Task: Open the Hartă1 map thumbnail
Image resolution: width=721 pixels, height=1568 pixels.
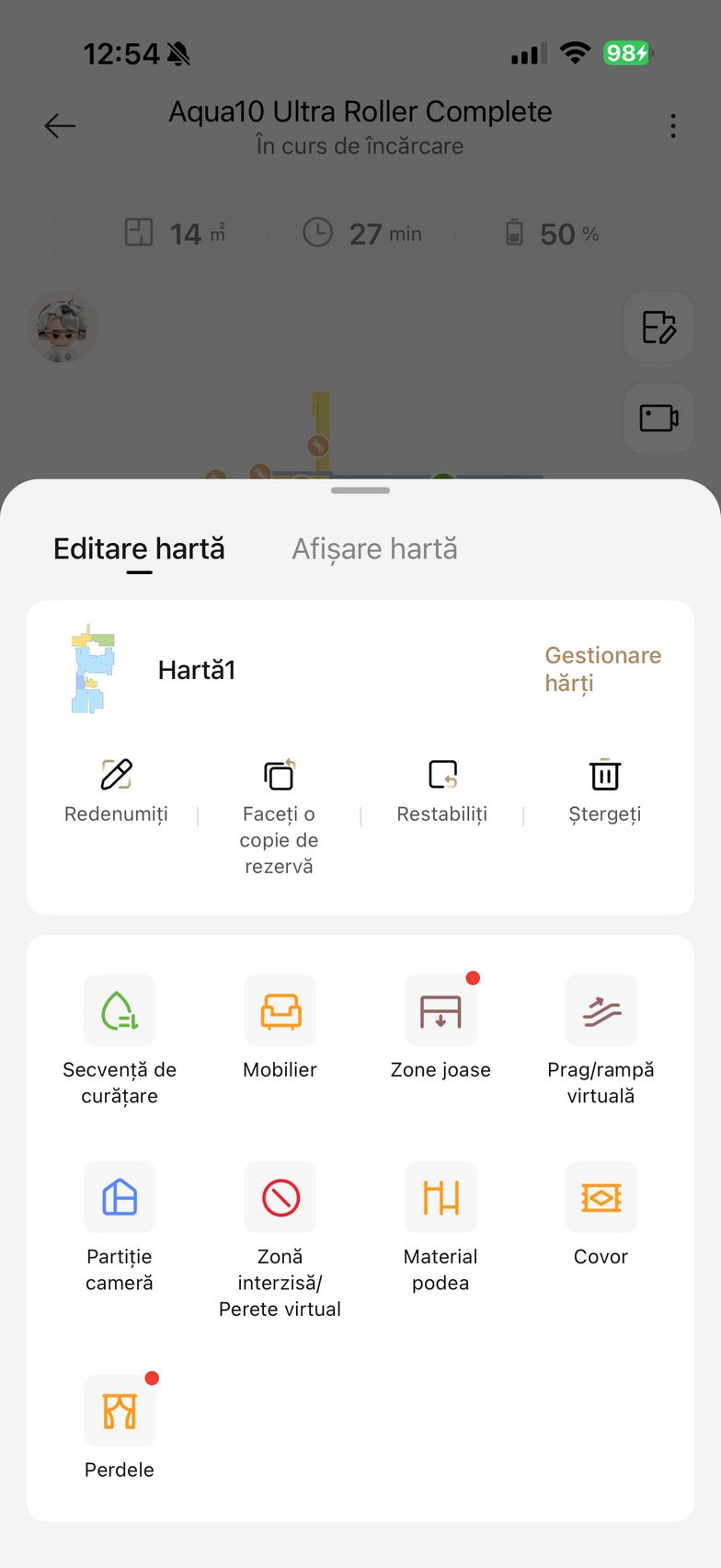Action: coord(94,669)
